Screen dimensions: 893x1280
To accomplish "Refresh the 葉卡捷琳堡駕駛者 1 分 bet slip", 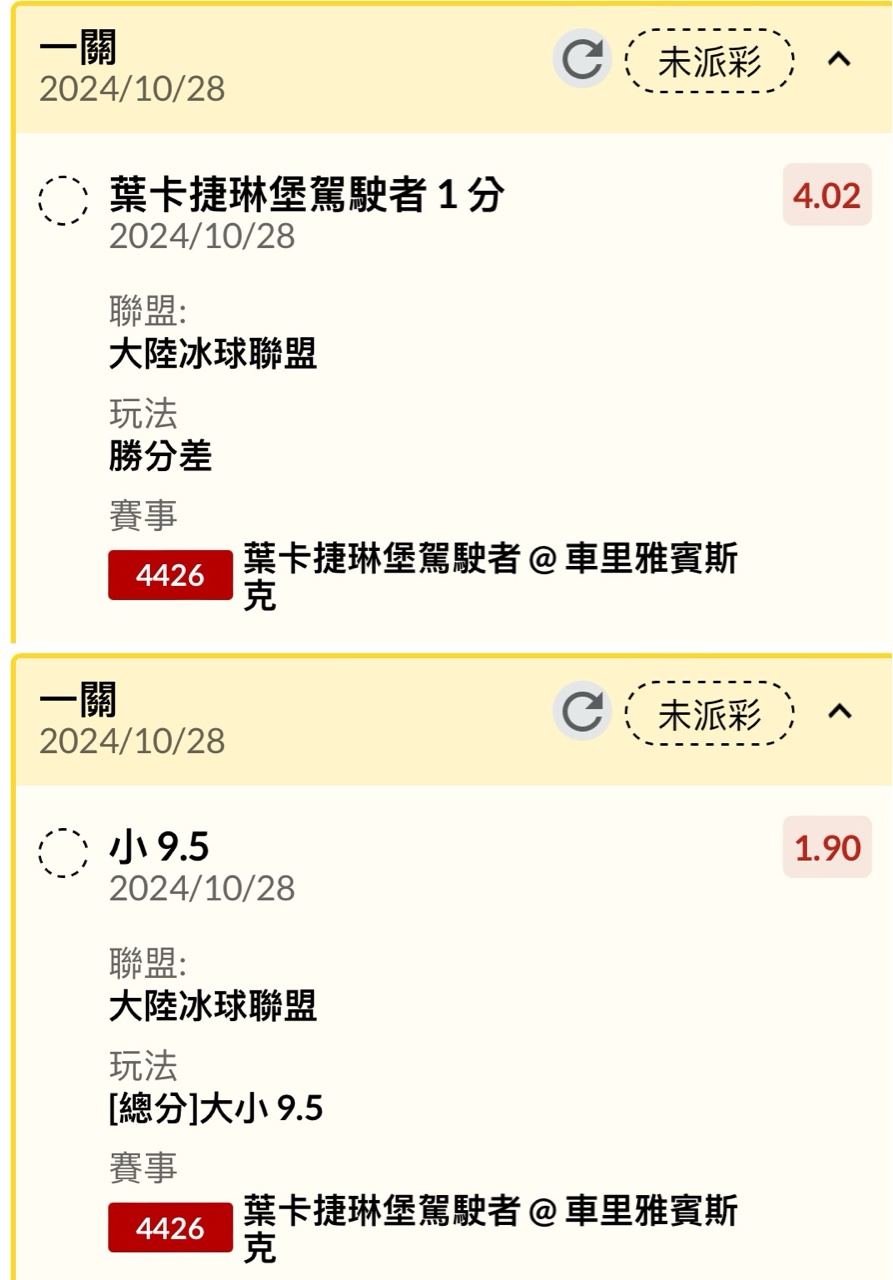I will pos(582,59).
